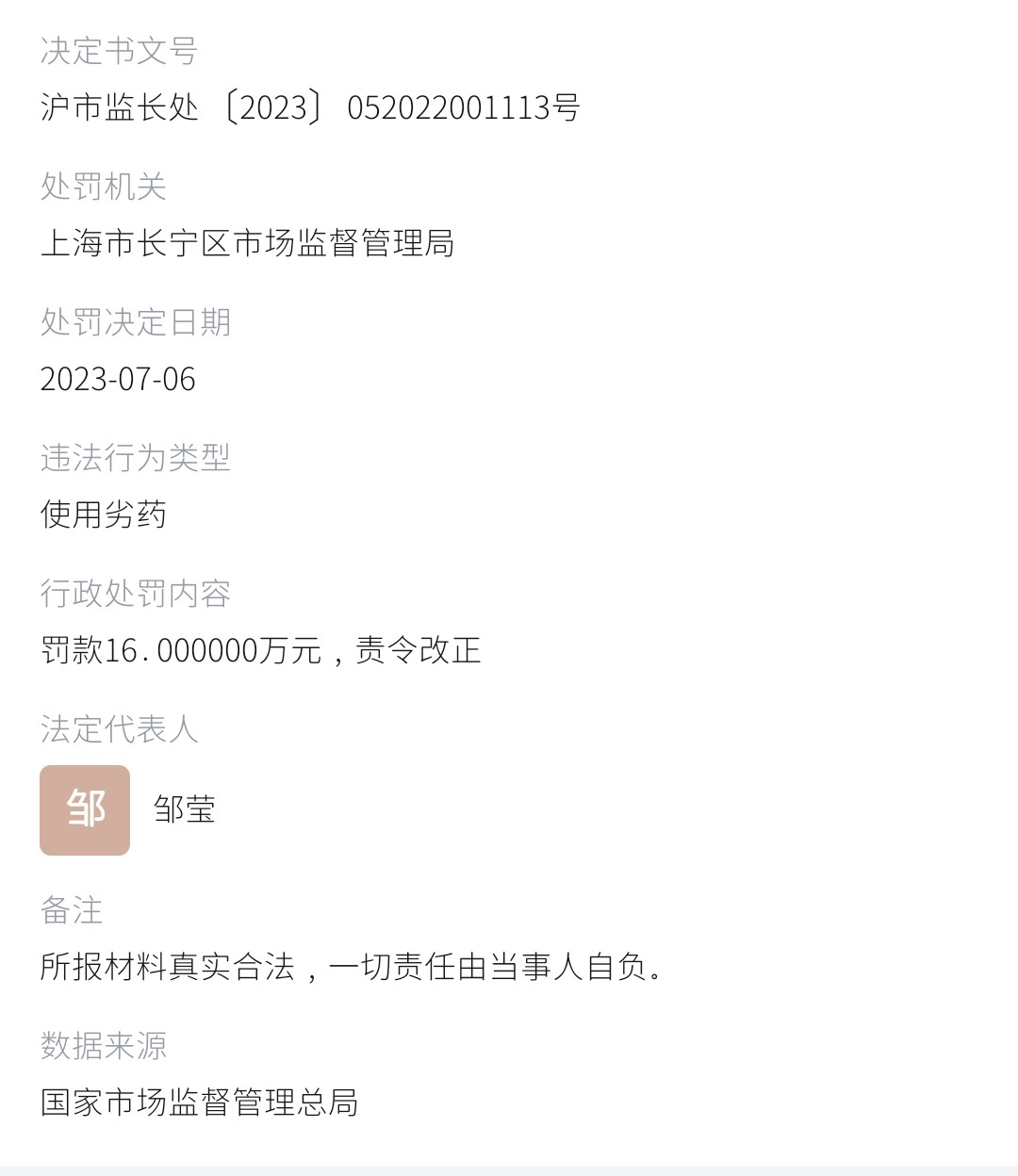This screenshot has width=1018, height=1176.
Task: Open legal representative 邹莹's profile
Action: pos(184,809)
